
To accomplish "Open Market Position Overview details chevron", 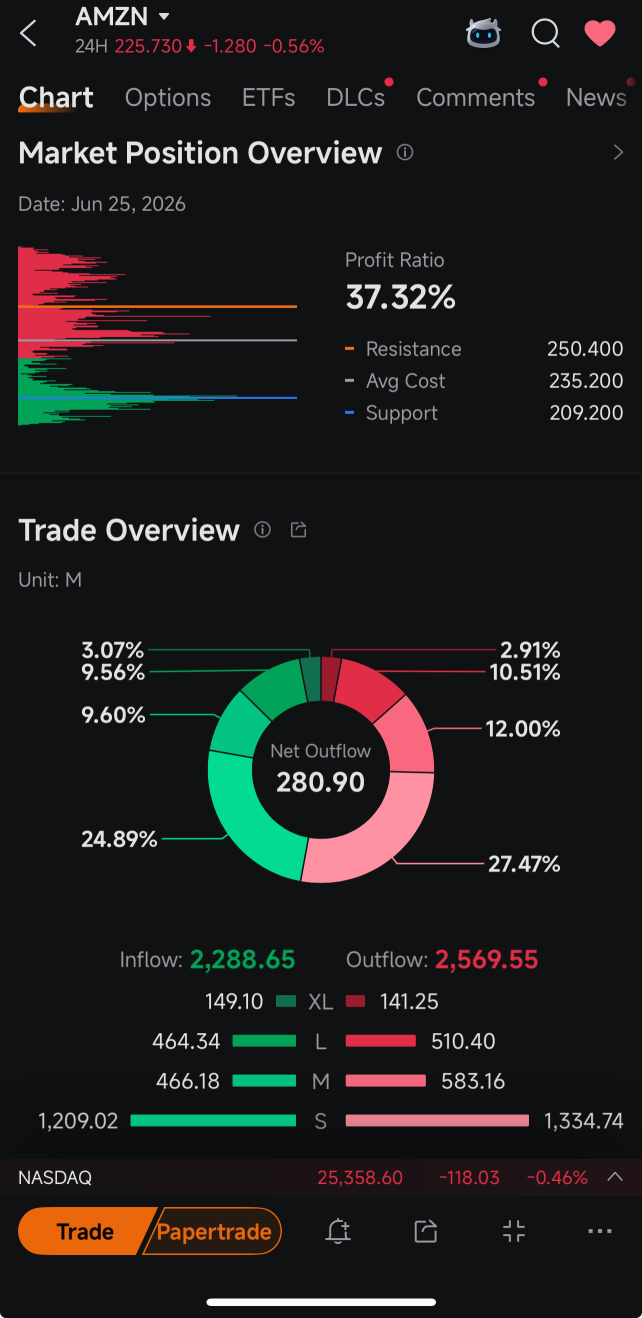I will pyautogui.click(x=618, y=152).
